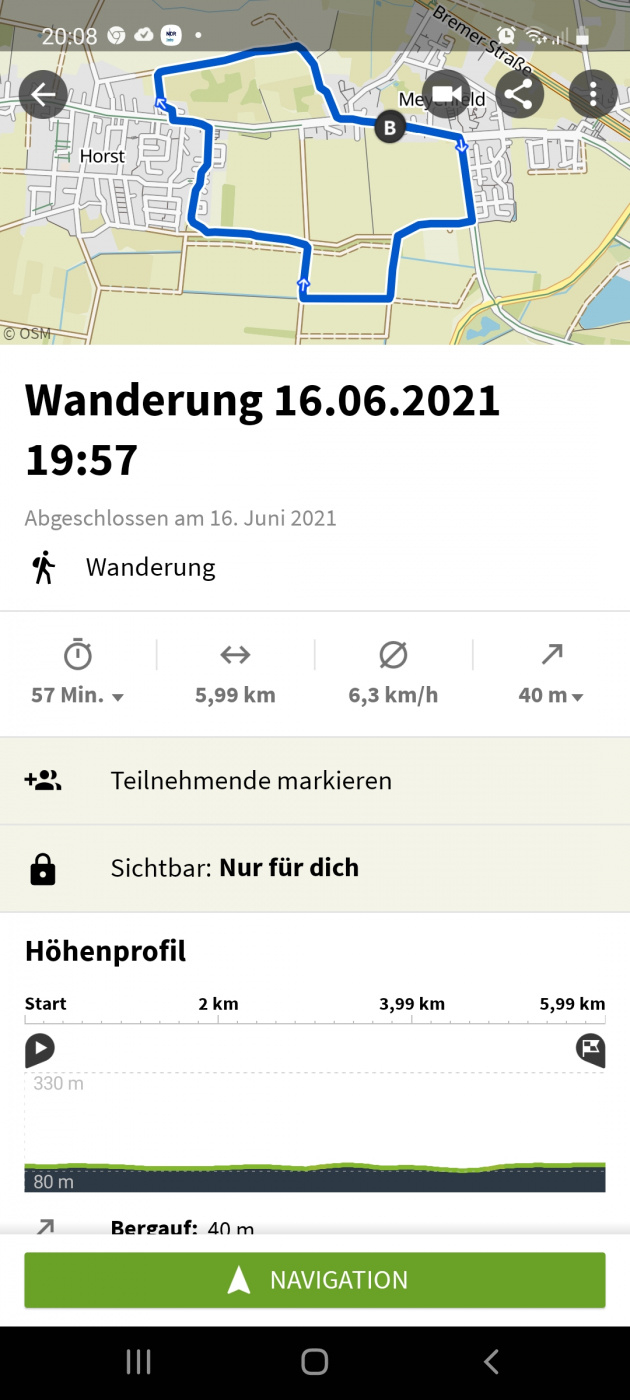
Task: Open the three-dot overflow menu
Action: (593, 95)
